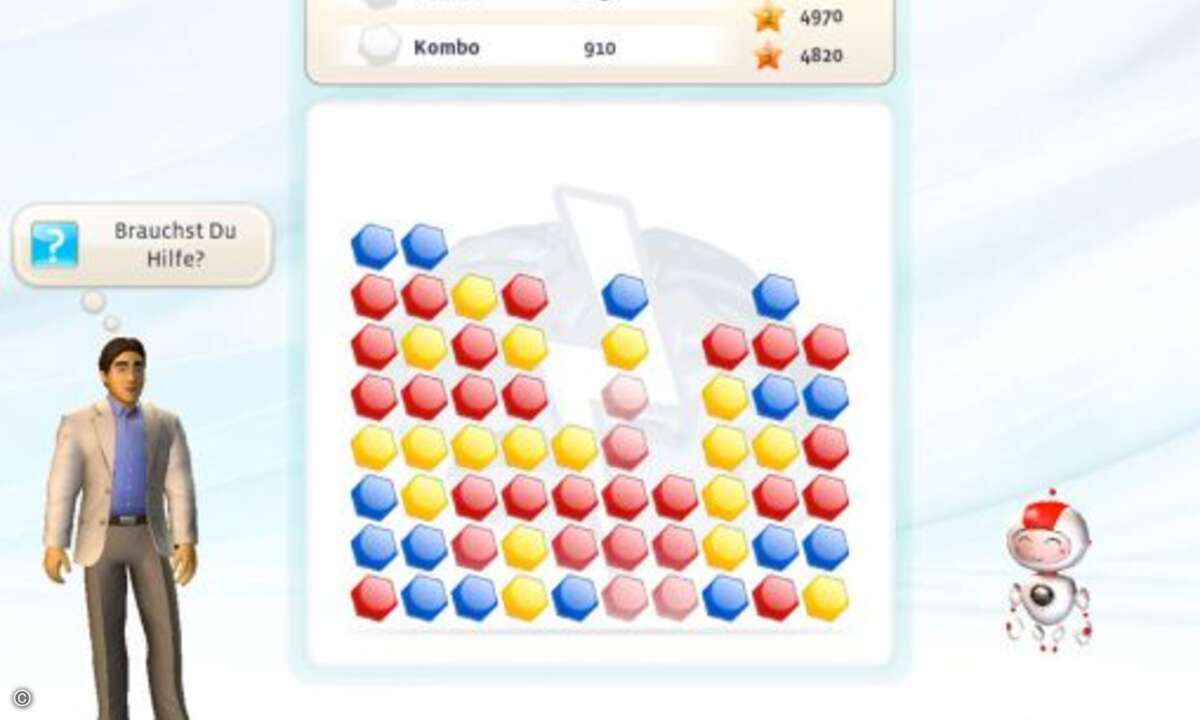The height and width of the screenshot is (720, 1200).
Task: Select the single blue hexagon above the red trio
Action: 775,297
